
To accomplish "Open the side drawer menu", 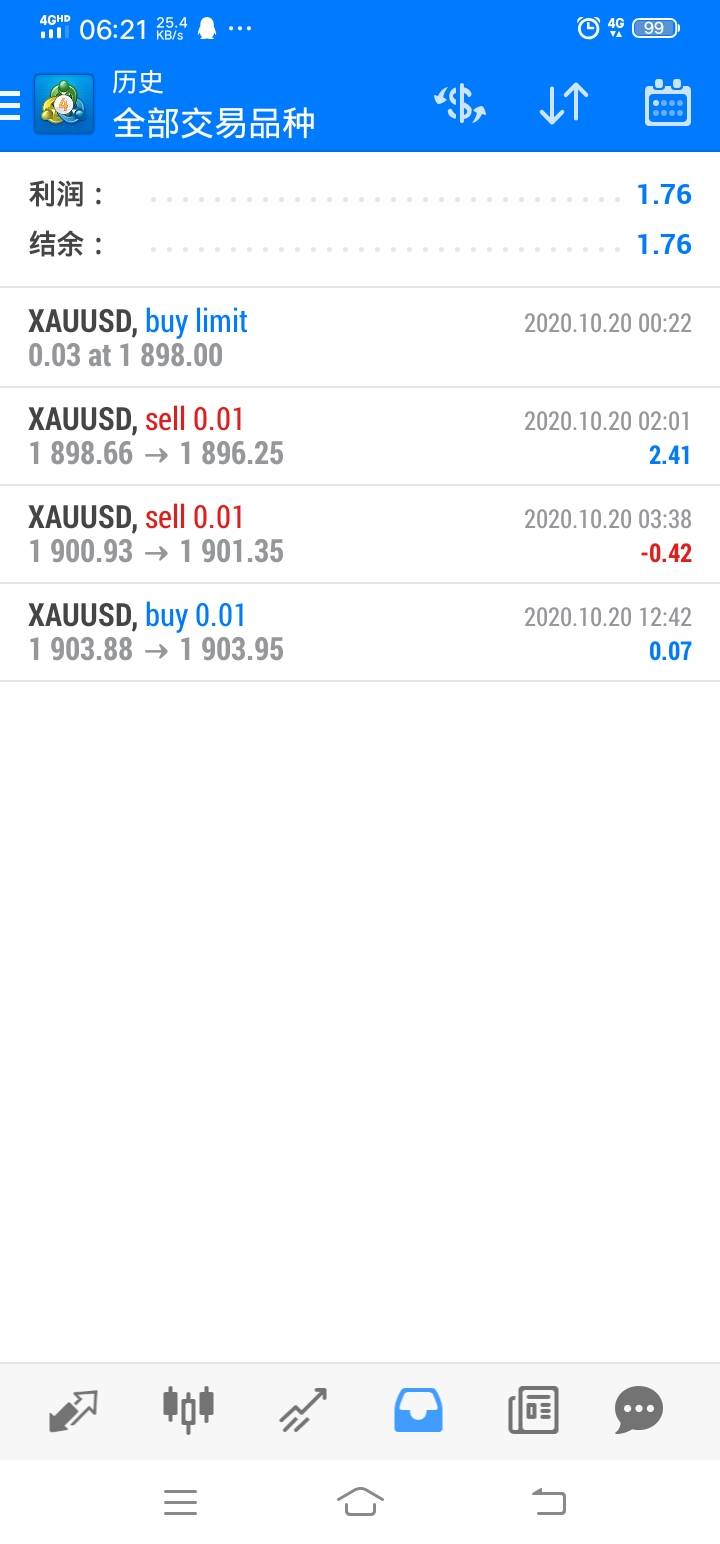I will click(12, 105).
